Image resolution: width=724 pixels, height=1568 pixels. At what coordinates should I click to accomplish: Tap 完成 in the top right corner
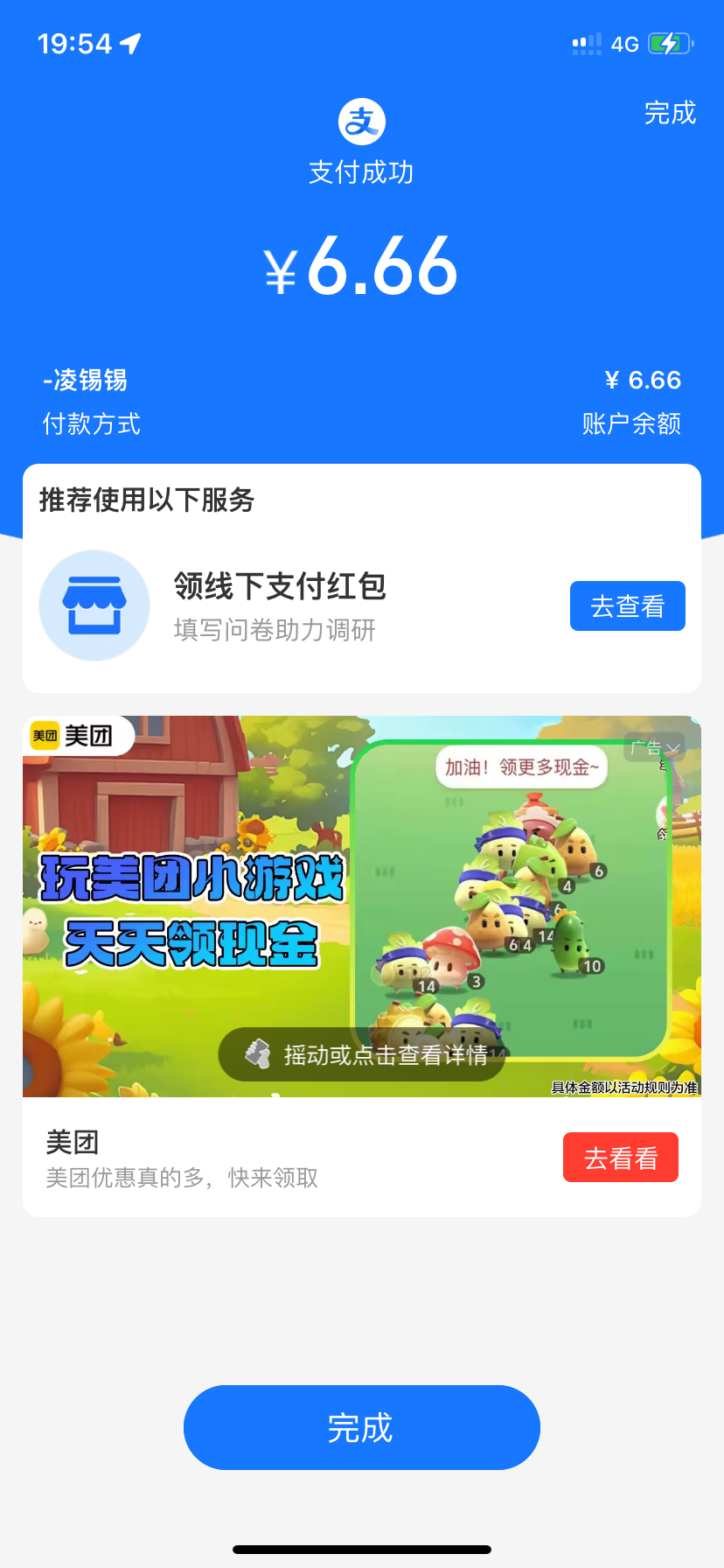tap(670, 114)
